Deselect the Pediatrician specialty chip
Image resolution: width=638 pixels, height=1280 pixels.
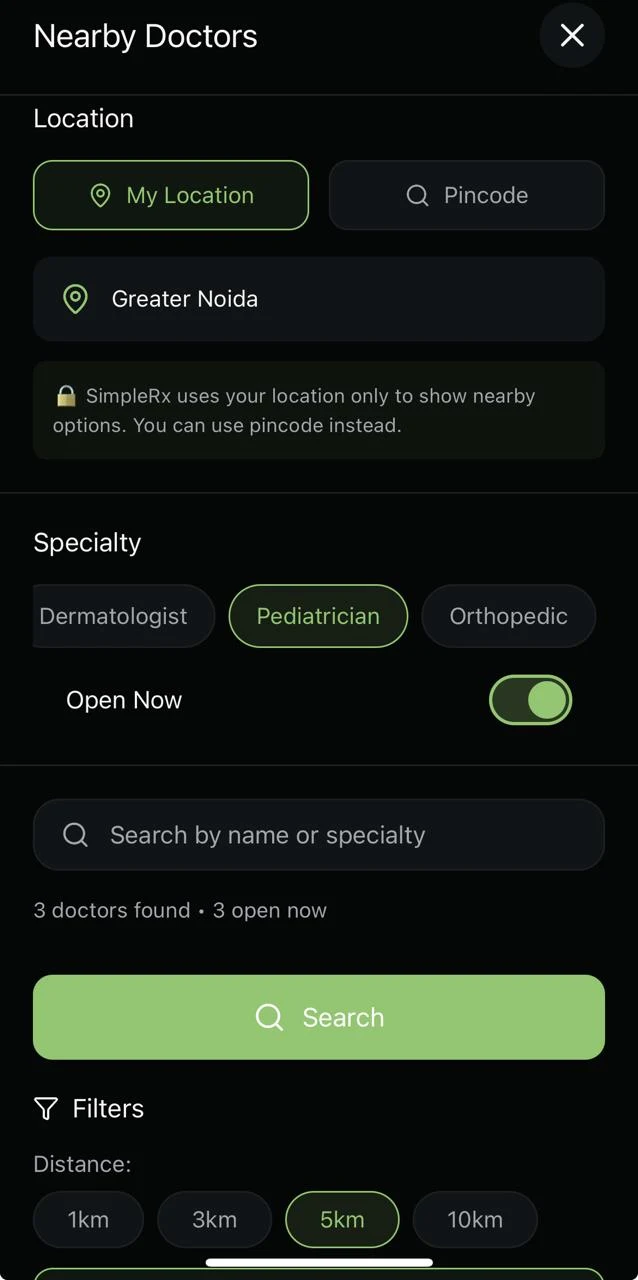click(x=318, y=616)
